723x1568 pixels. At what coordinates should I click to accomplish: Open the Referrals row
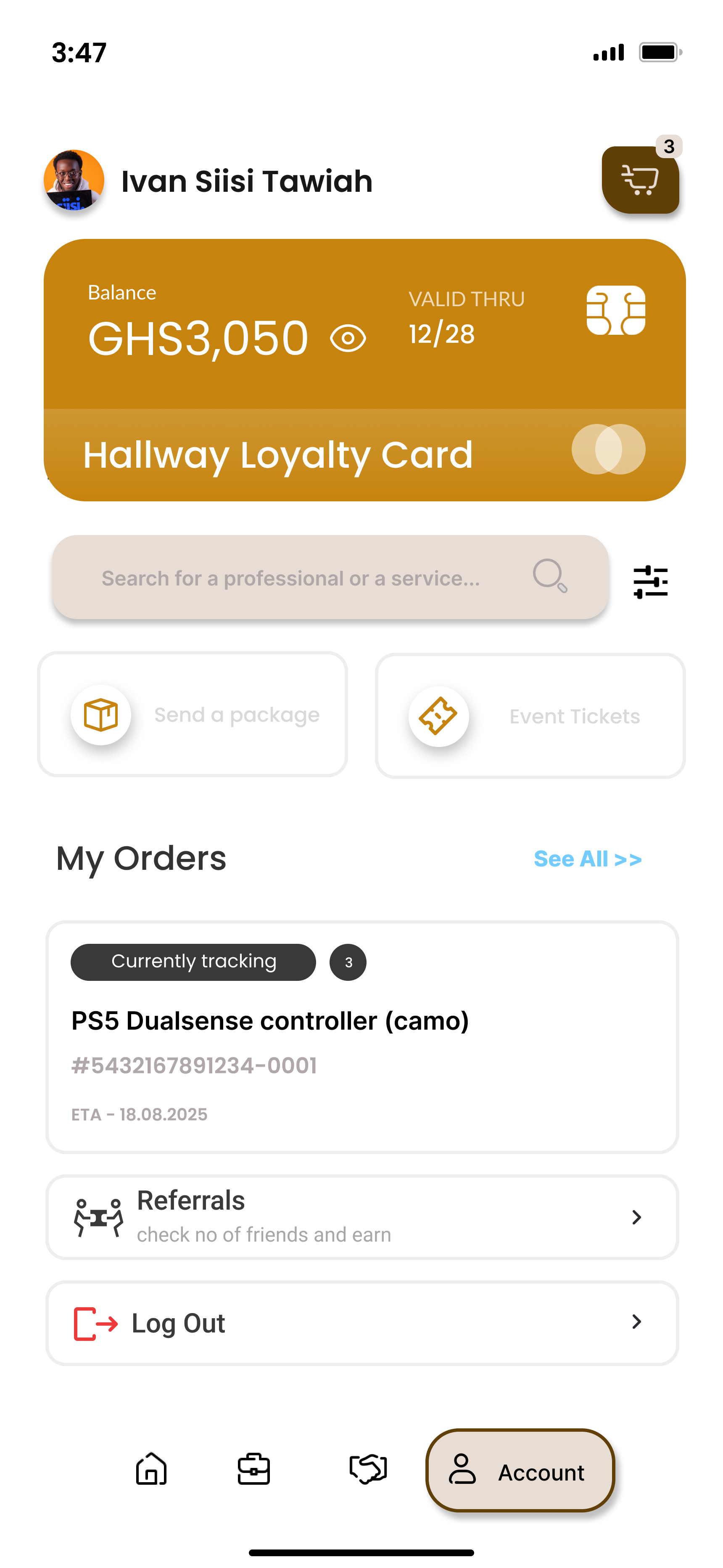tap(361, 1217)
